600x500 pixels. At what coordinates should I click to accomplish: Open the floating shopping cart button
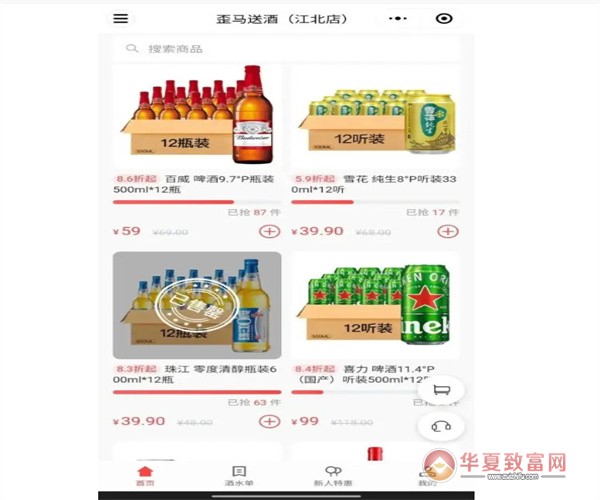click(x=439, y=389)
